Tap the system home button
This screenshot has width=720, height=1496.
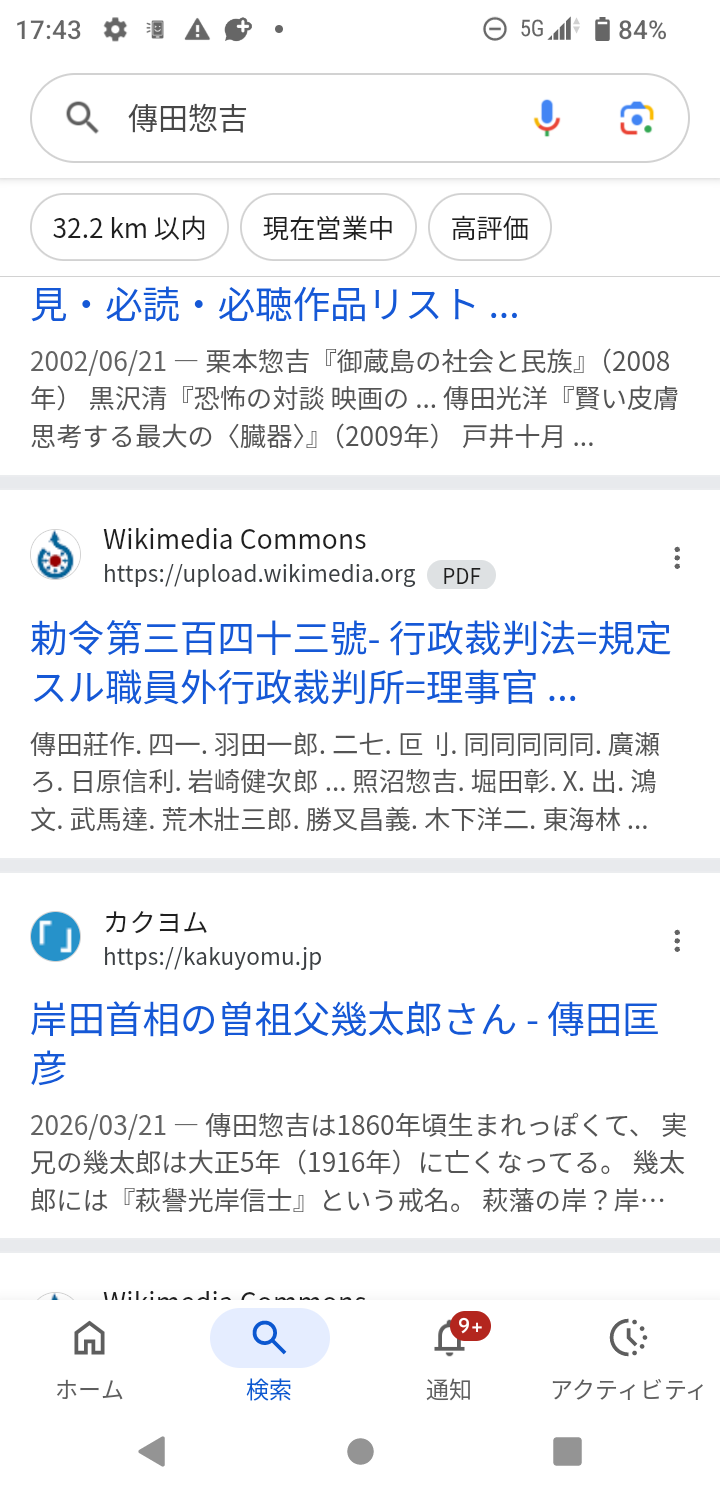tap(360, 1451)
